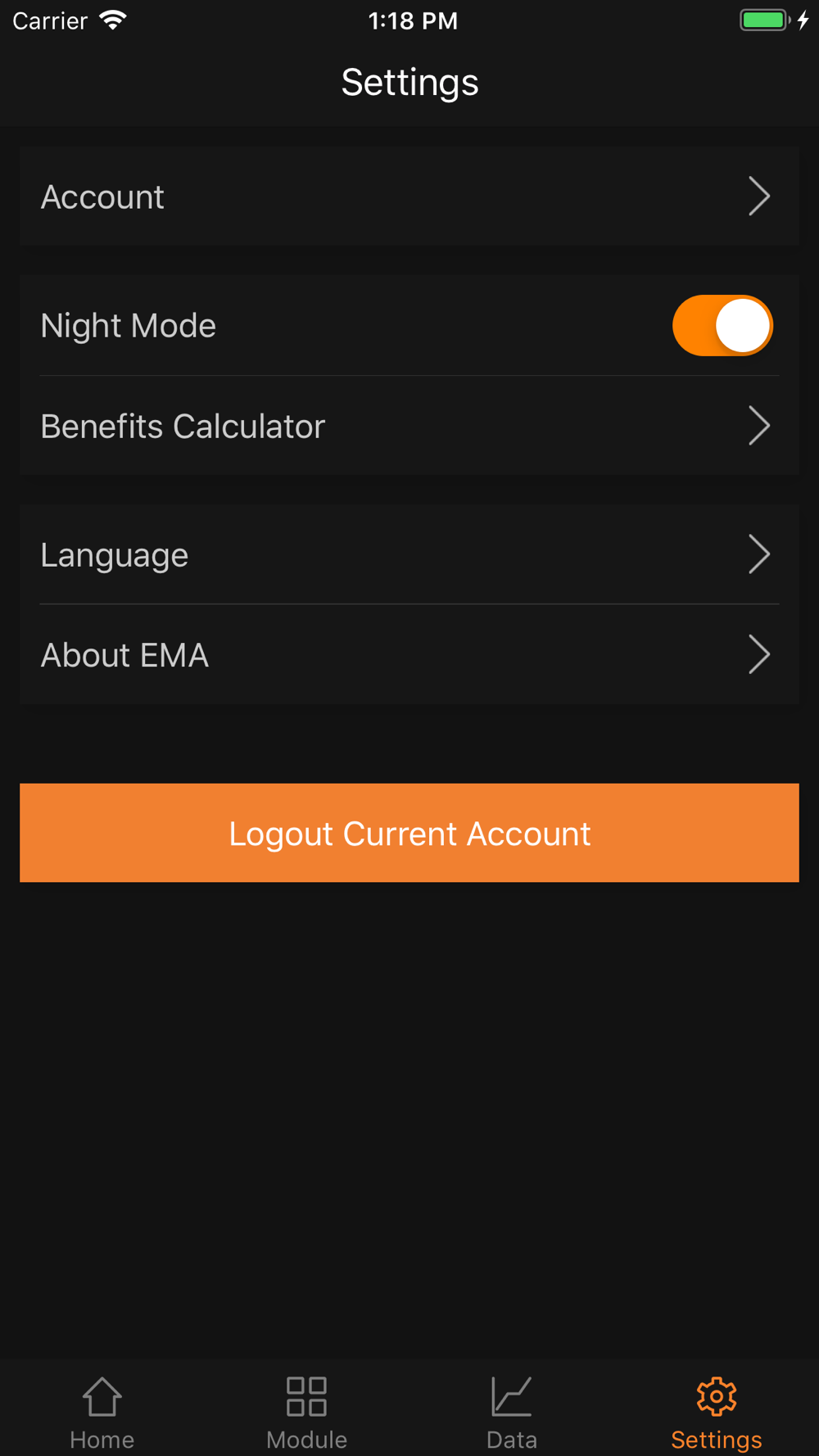Screen dimensions: 819x1456
Task: Open the Language settings
Action: pos(409,554)
